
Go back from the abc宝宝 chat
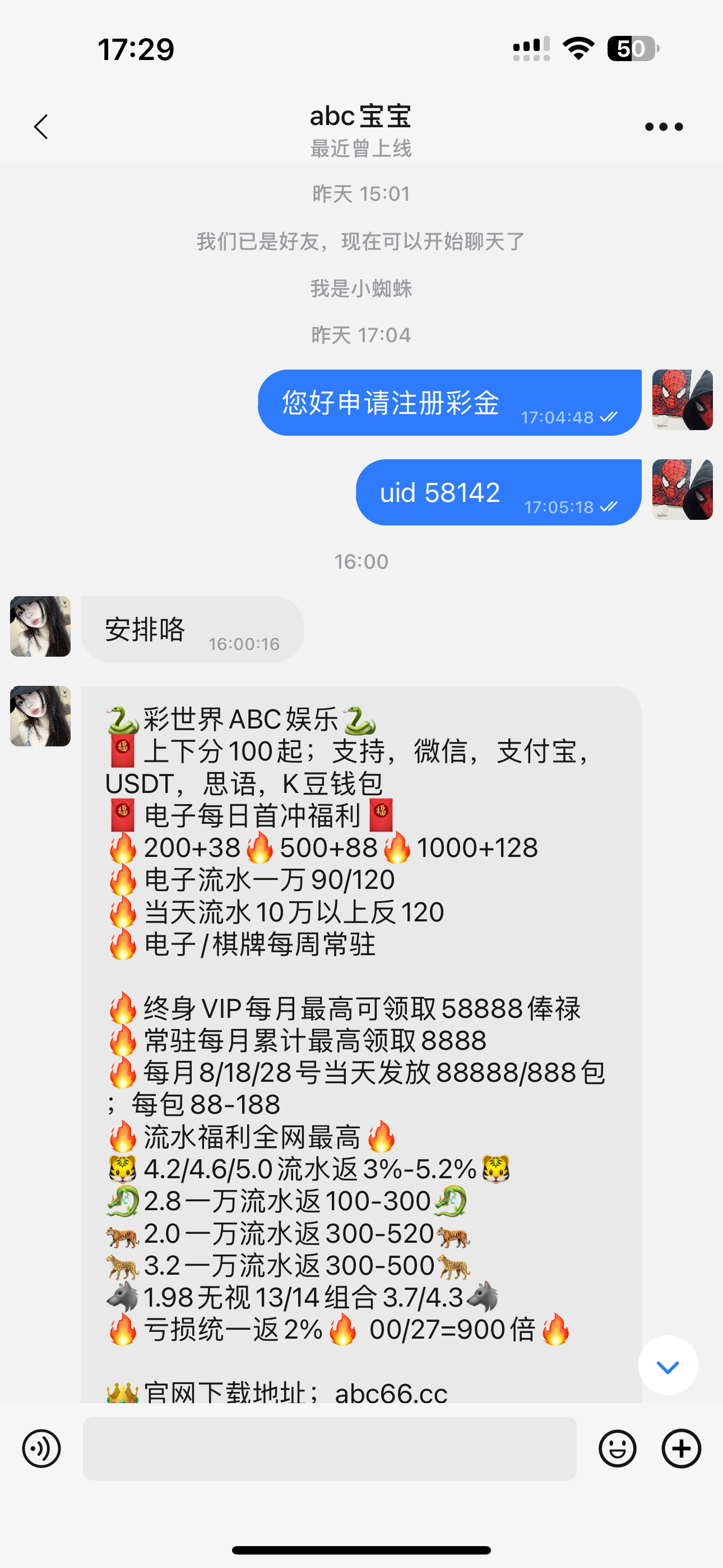point(41,127)
